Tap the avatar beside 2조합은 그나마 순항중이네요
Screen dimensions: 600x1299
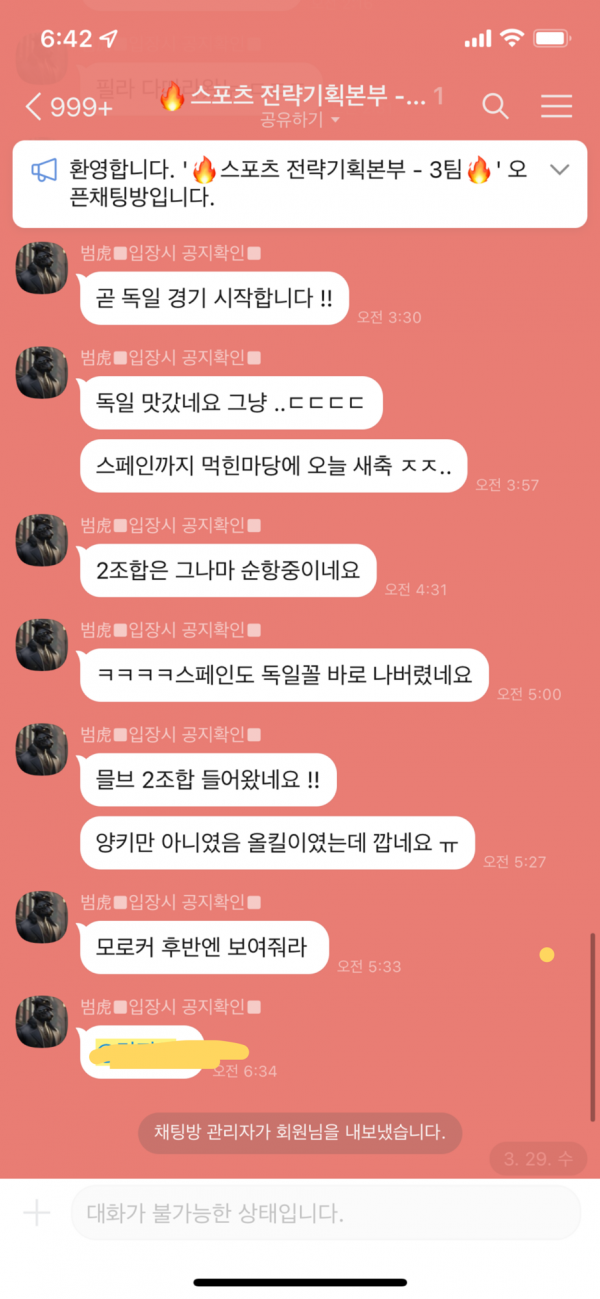pos(42,540)
